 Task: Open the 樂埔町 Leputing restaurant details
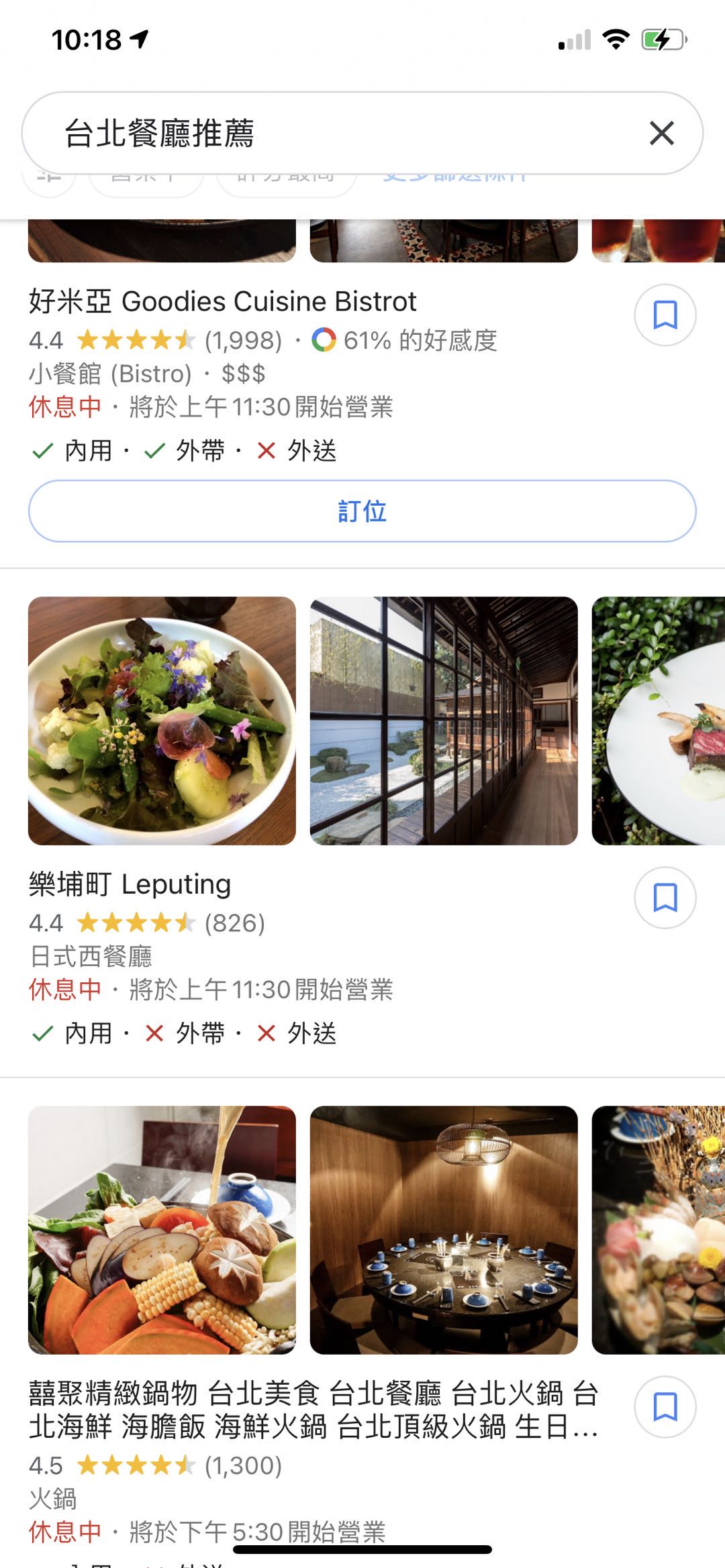(130, 884)
